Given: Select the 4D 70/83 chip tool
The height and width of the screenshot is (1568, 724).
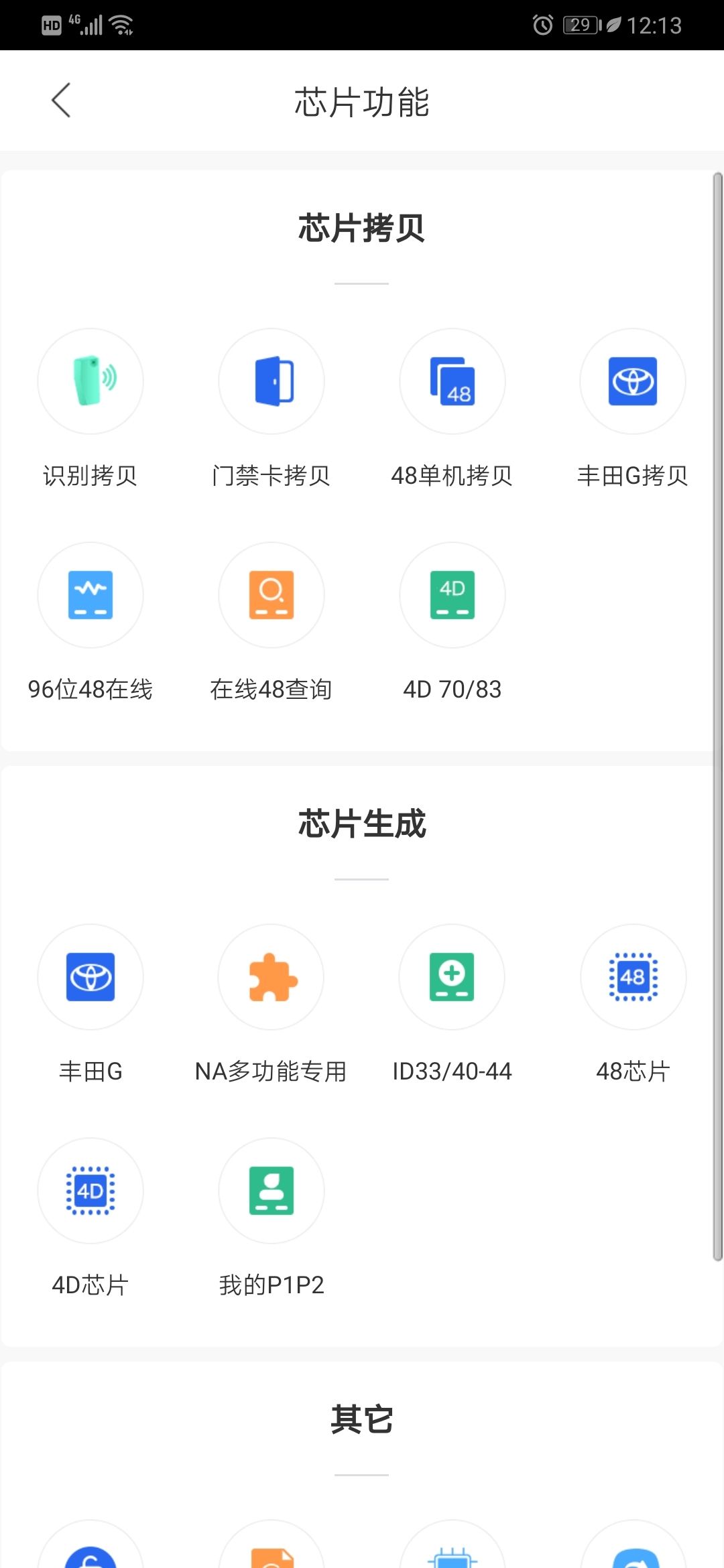Looking at the screenshot, I should coord(452,595).
